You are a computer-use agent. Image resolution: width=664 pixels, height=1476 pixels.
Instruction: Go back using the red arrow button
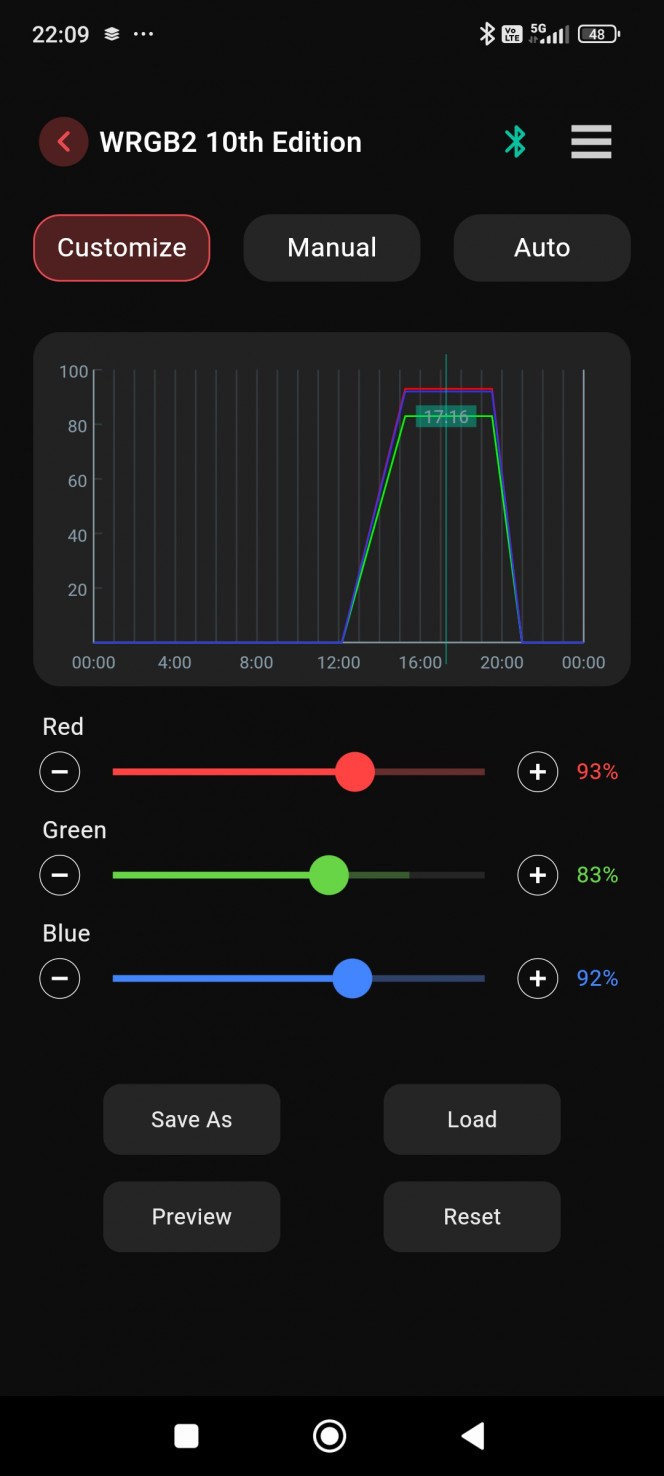click(x=63, y=142)
